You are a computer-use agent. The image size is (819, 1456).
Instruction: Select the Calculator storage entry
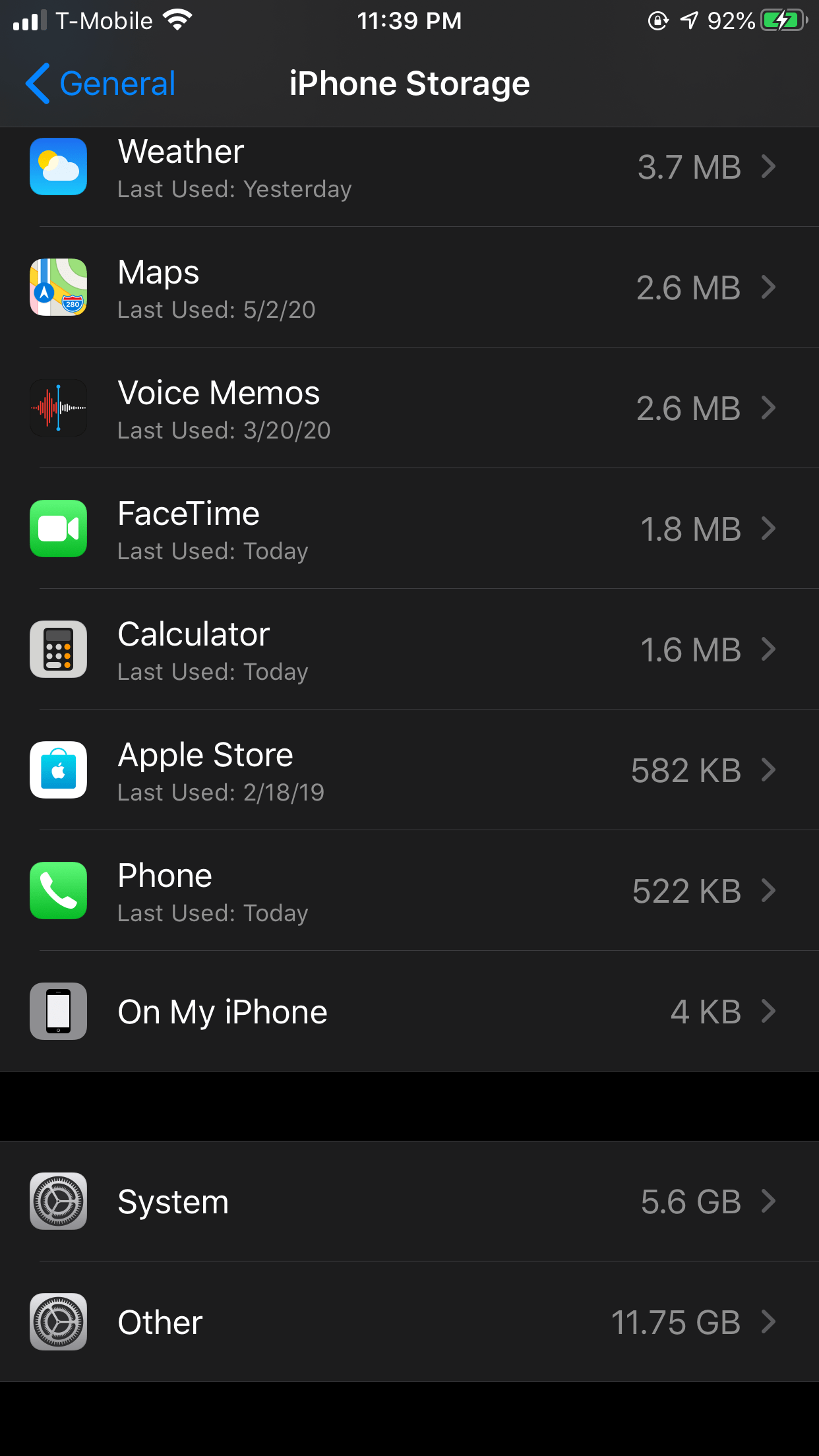point(409,650)
